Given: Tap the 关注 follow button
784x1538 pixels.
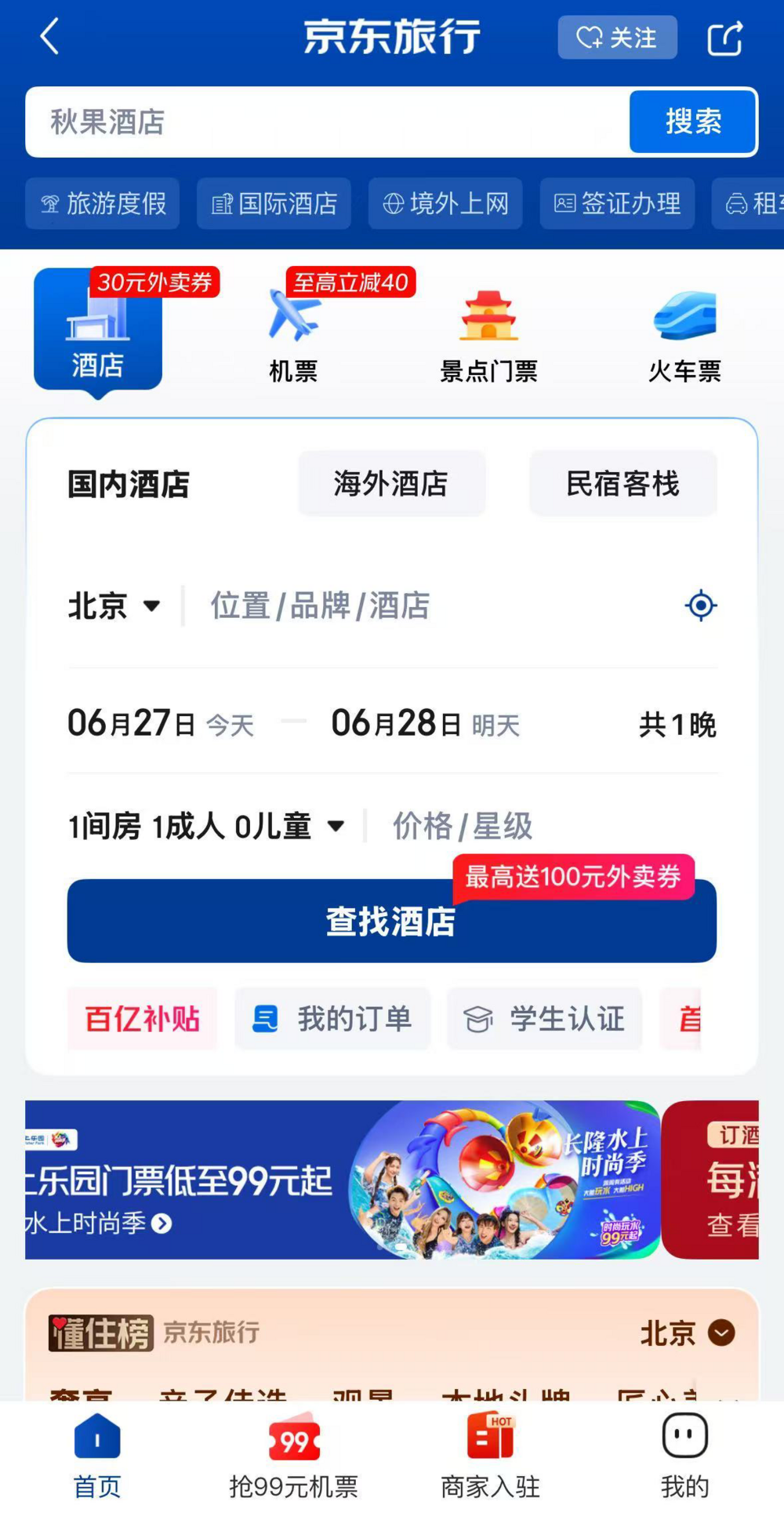Looking at the screenshot, I should pyautogui.click(x=617, y=37).
